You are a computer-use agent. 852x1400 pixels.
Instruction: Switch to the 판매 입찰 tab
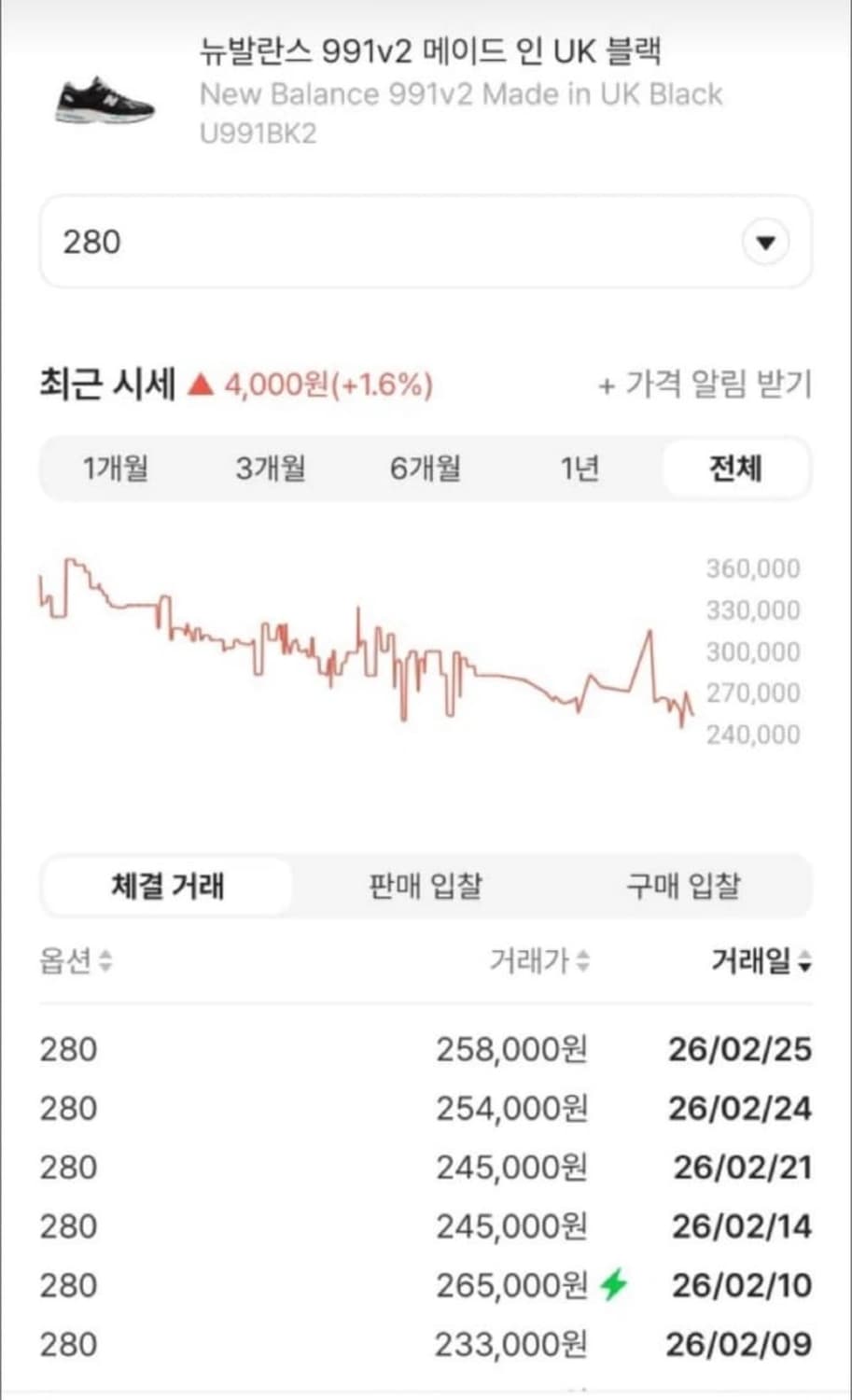click(x=425, y=887)
